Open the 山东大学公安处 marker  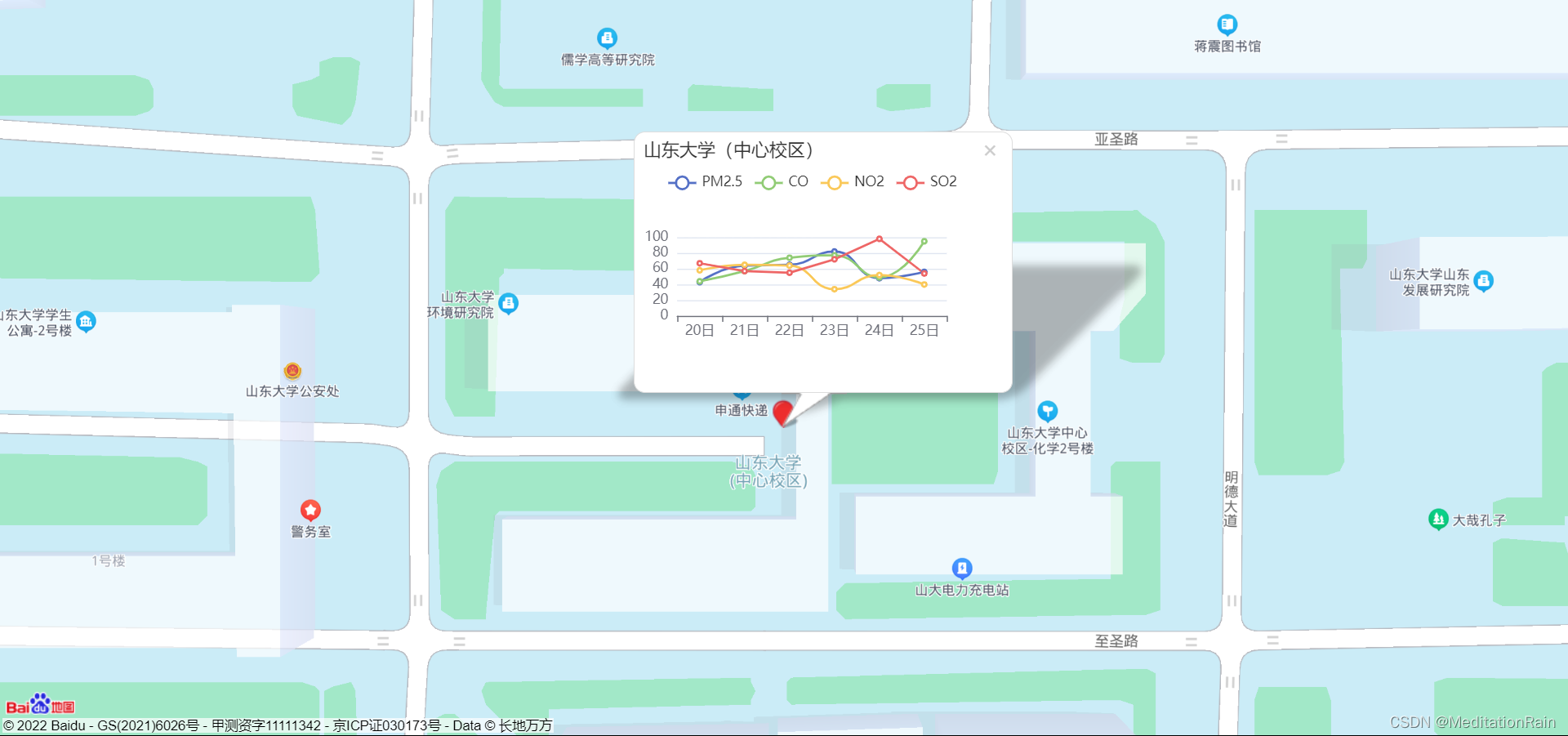(x=292, y=372)
